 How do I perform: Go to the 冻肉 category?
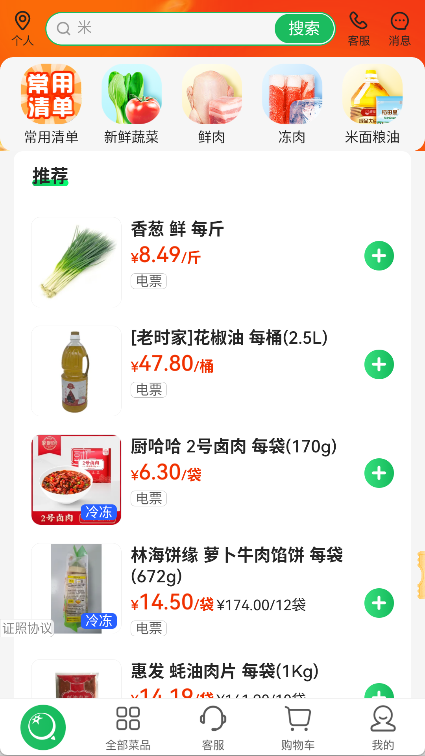(292, 104)
